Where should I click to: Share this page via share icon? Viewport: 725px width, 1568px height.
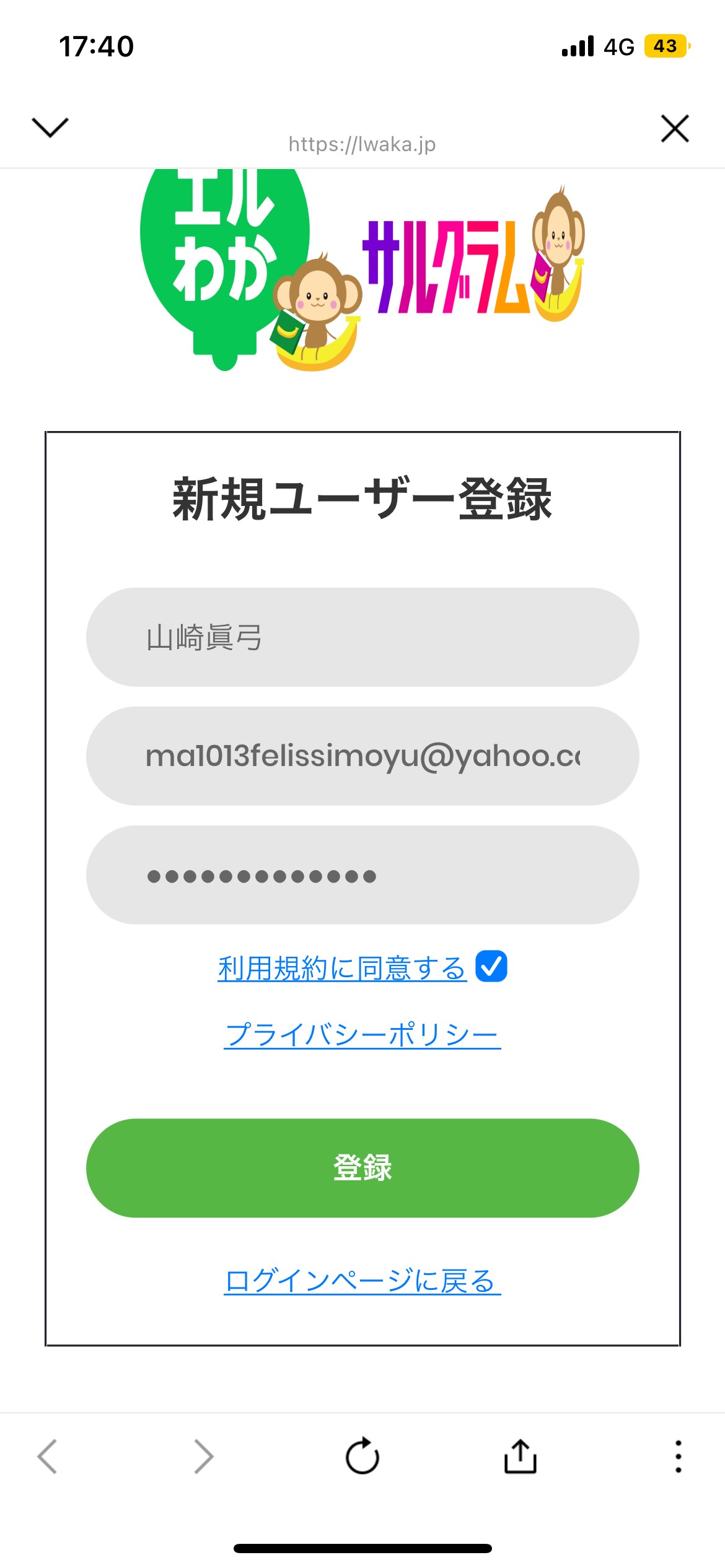[521, 1455]
